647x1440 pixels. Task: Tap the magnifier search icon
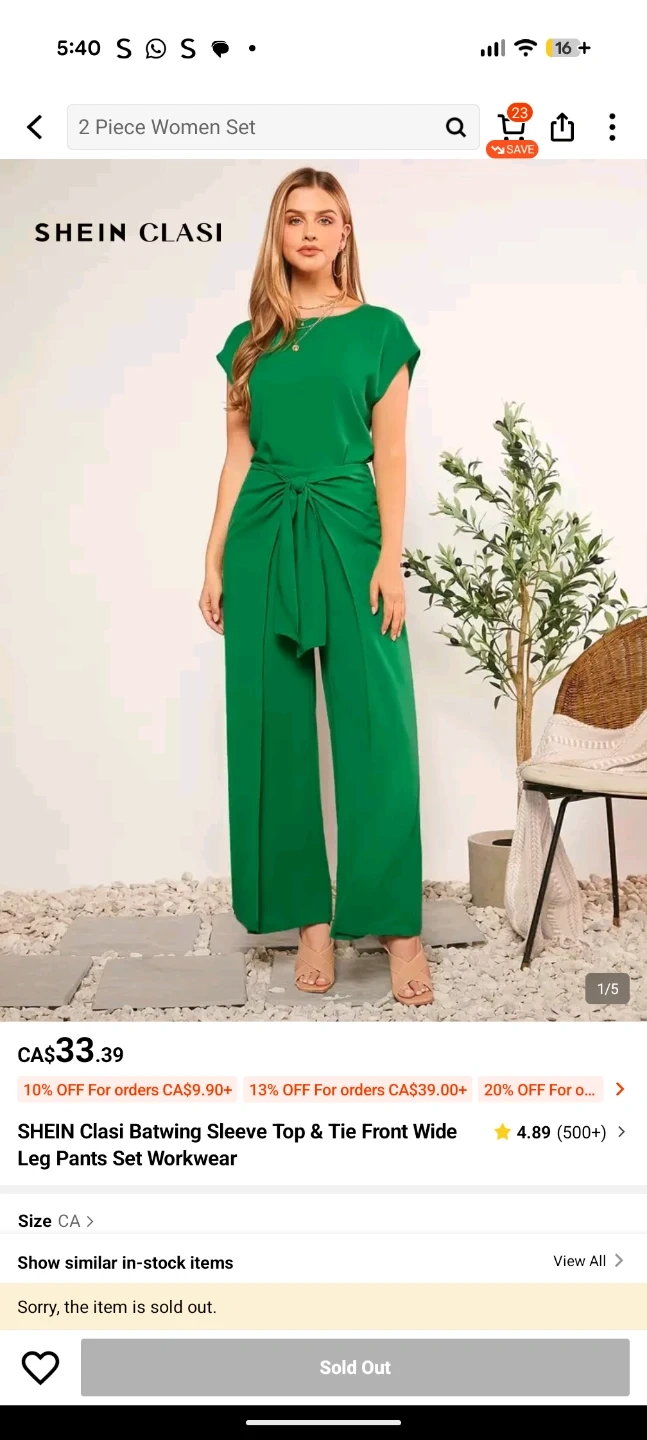tap(456, 127)
